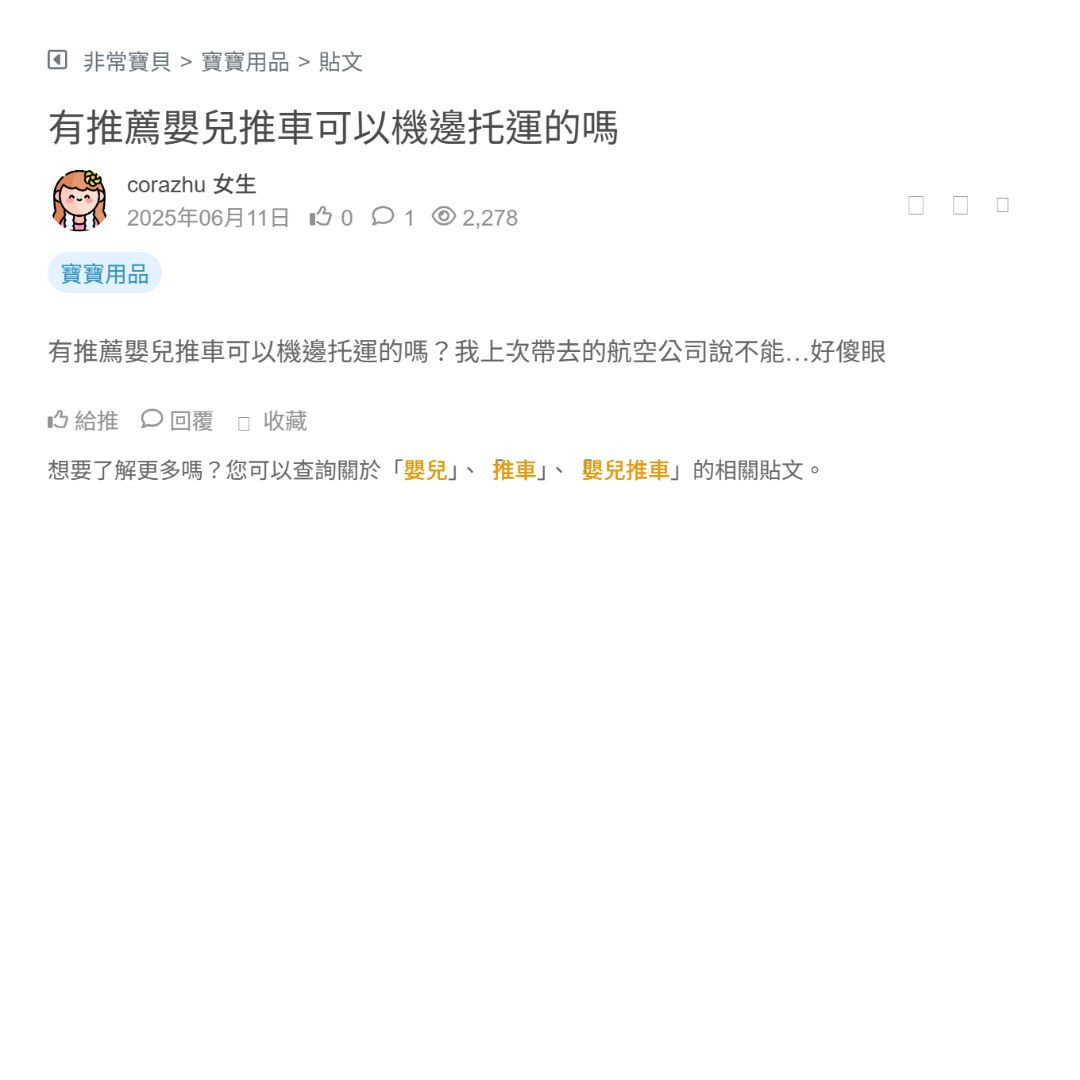Viewport: 1080px width, 1080px height.
Task: Open the 寶寶用品 breadcrumb link
Action: 245,62
